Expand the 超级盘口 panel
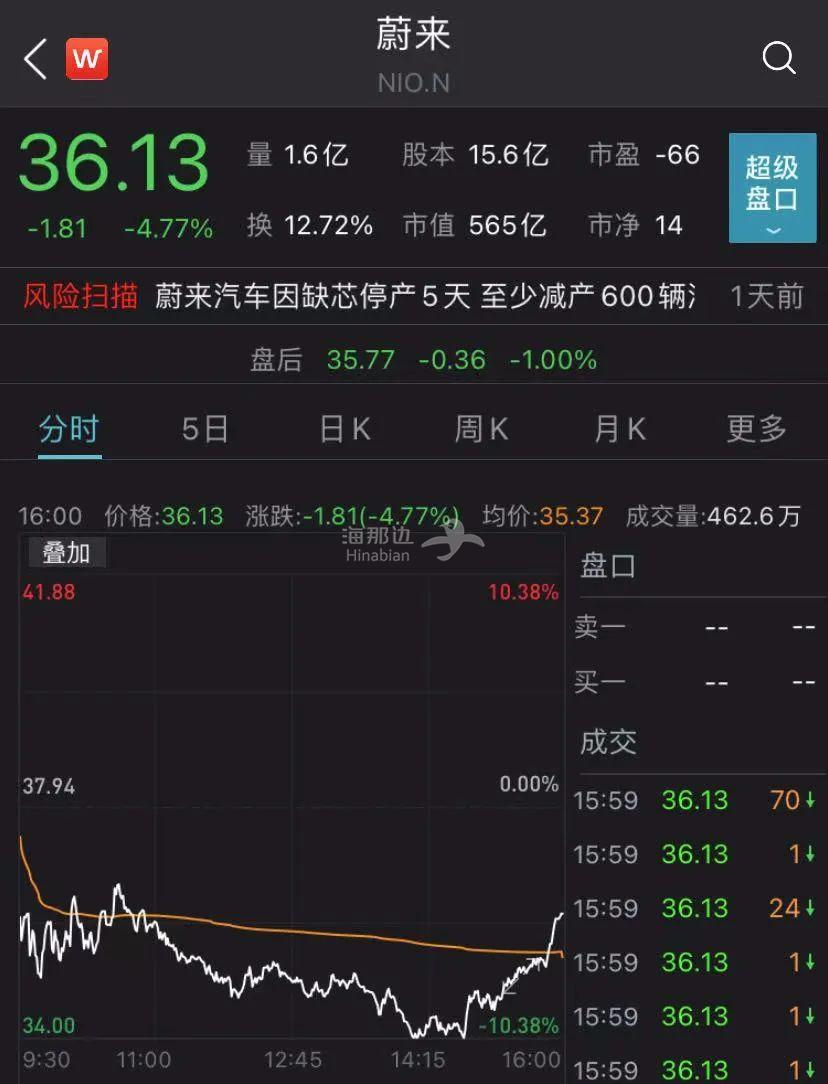 point(772,188)
